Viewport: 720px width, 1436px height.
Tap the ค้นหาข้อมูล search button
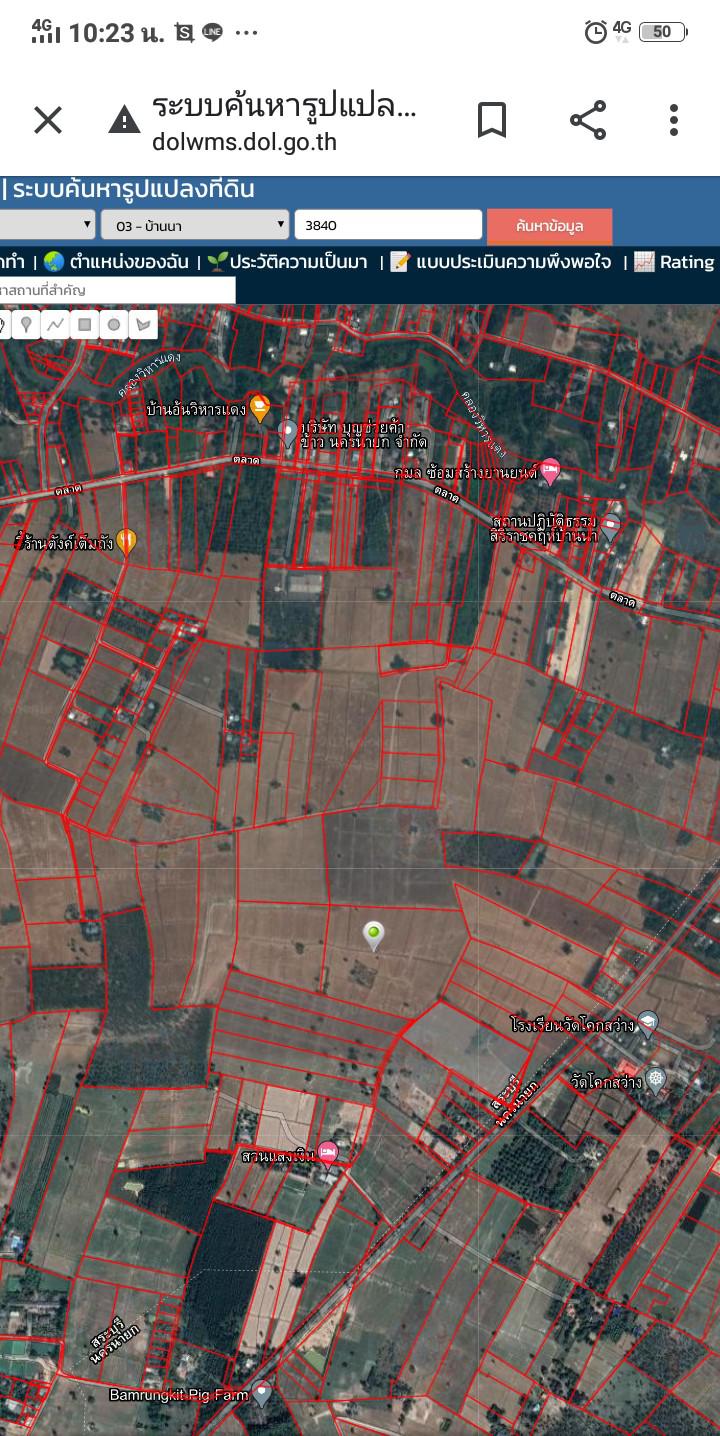click(549, 226)
